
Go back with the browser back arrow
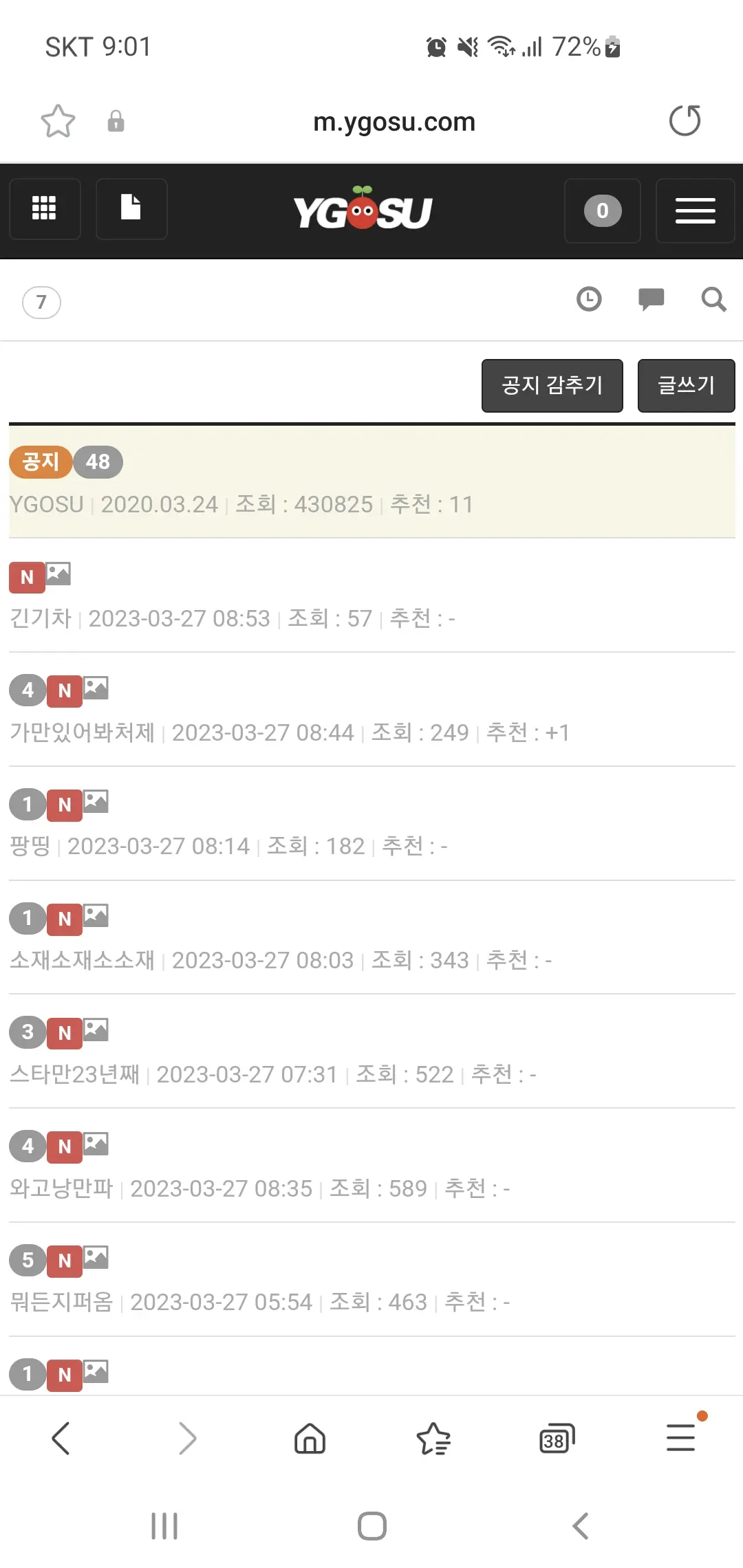click(61, 1438)
